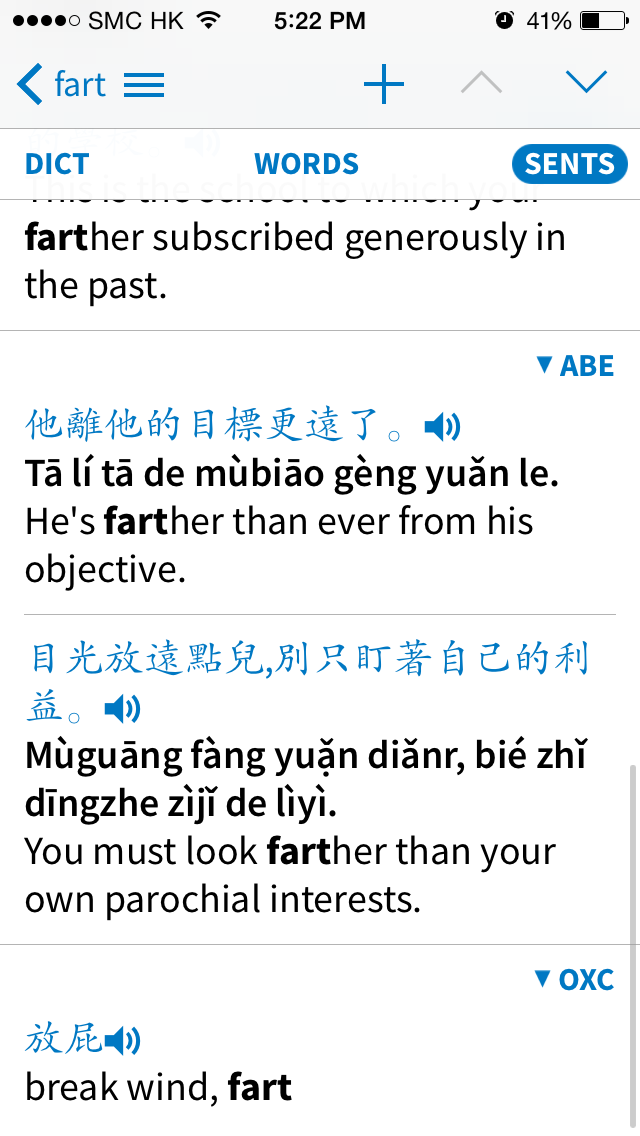Open the entry 放屁
The width and height of the screenshot is (640, 1136).
[64, 1040]
